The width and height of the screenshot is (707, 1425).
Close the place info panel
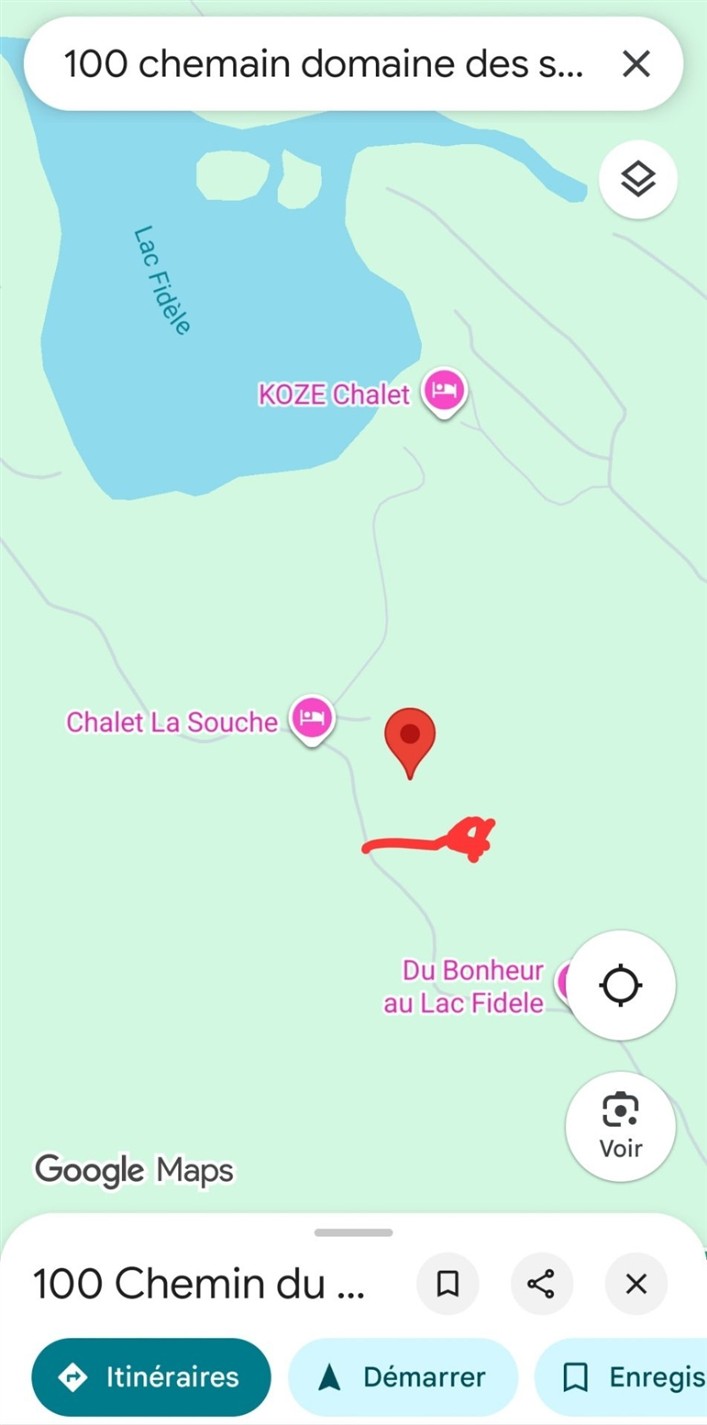tap(636, 1283)
